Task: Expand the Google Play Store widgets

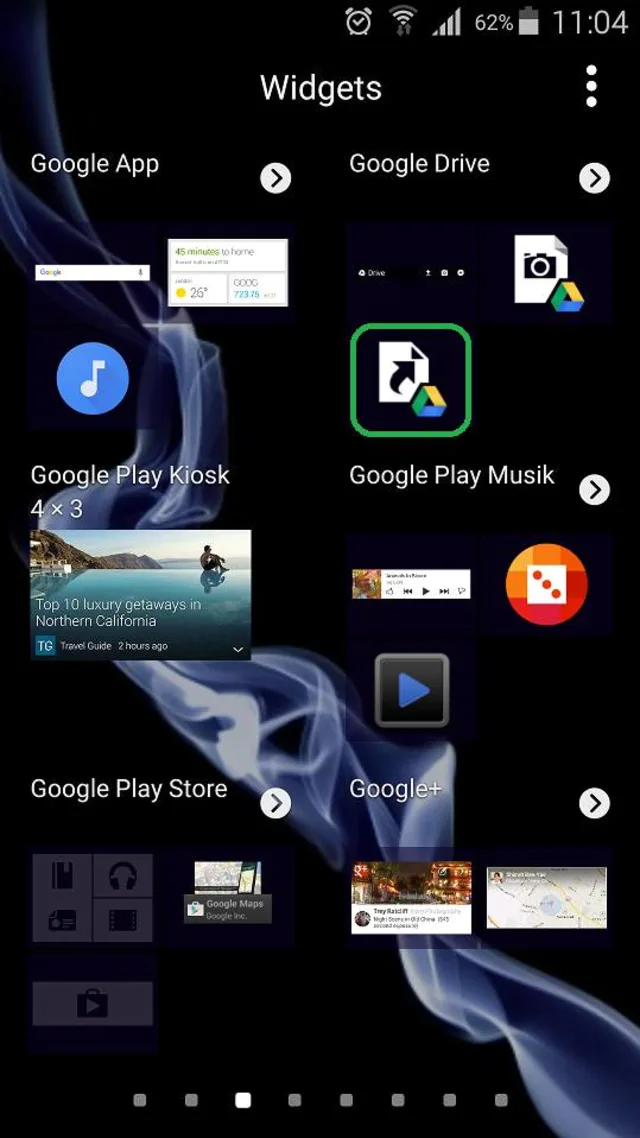Action: 275,802
